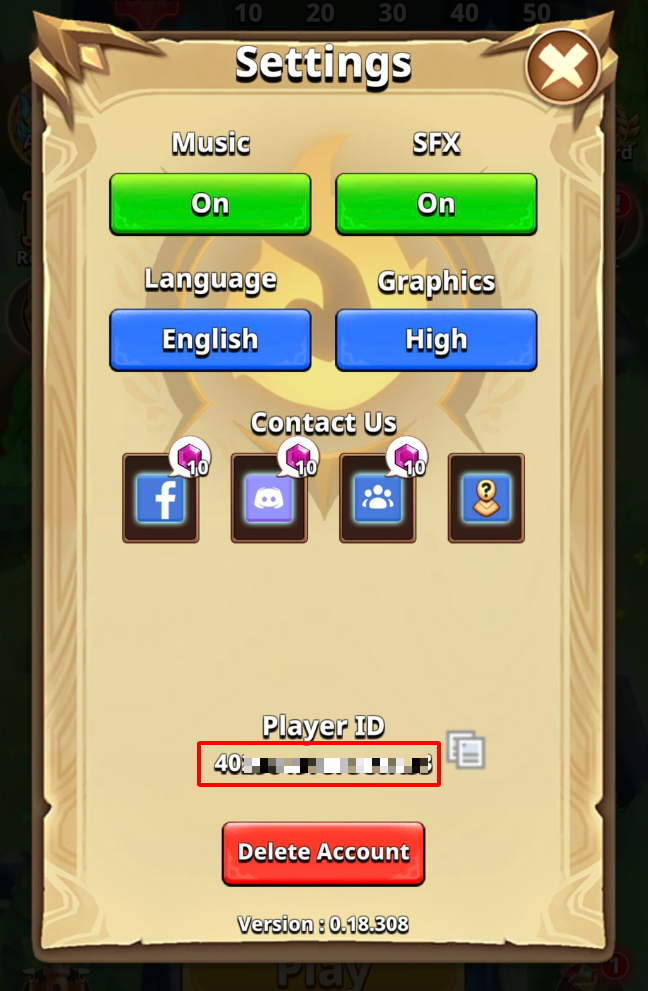Screen dimensions: 648x991
Task: Change Graphics quality from High
Action: [436, 340]
